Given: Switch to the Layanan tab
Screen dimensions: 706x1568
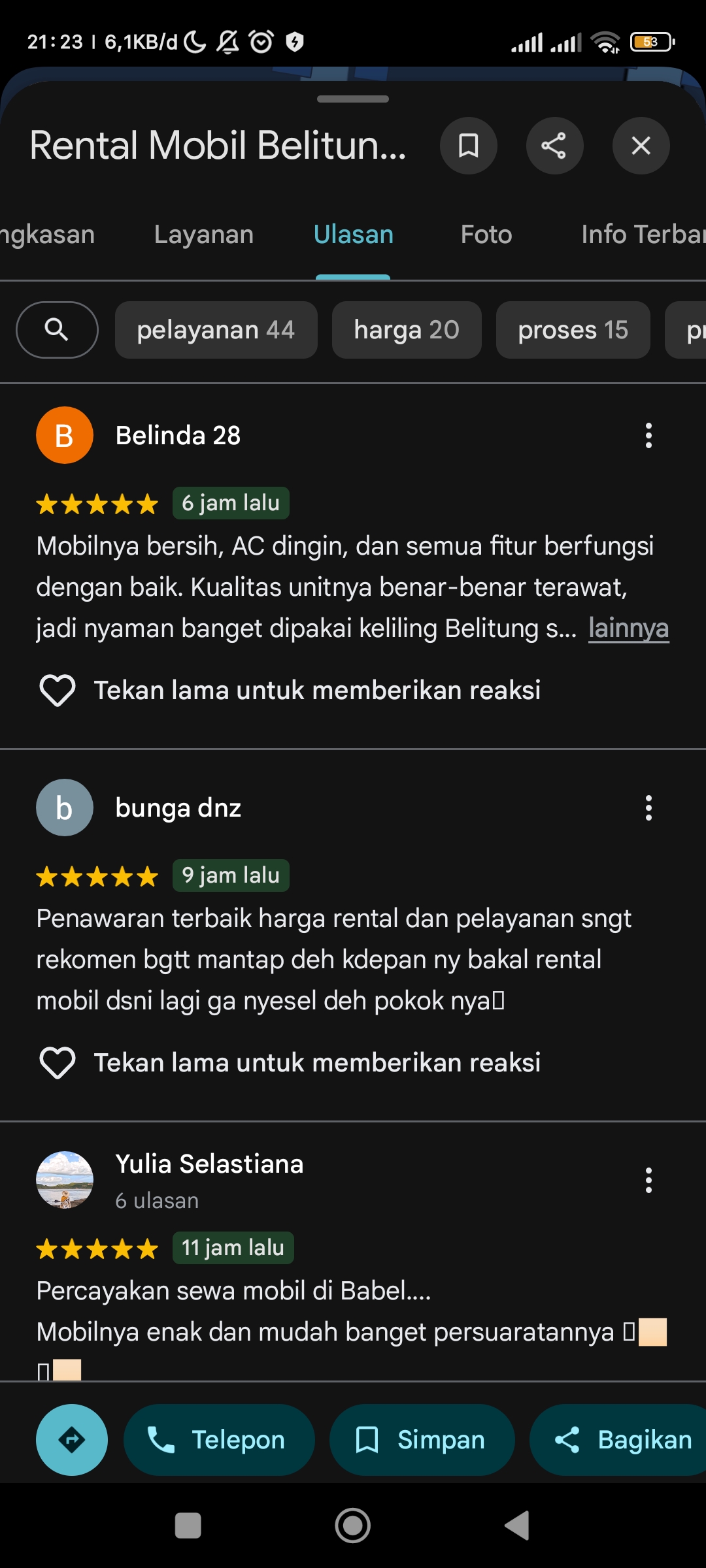Looking at the screenshot, I should (204, 235).
